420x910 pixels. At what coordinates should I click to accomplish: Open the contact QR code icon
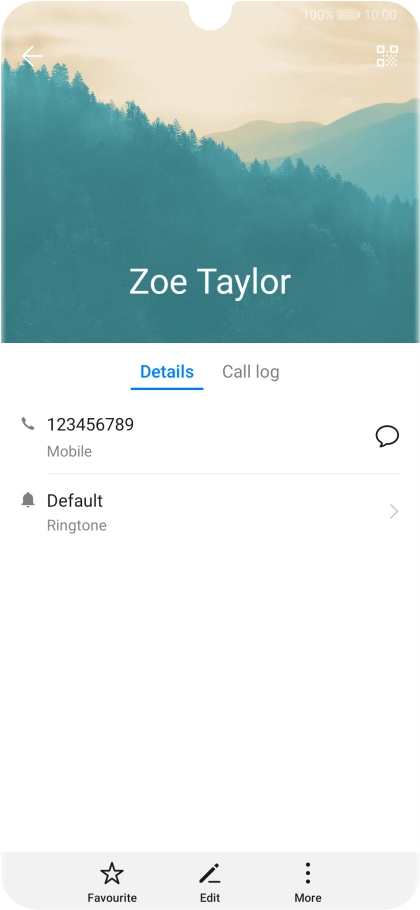(387, 56)
